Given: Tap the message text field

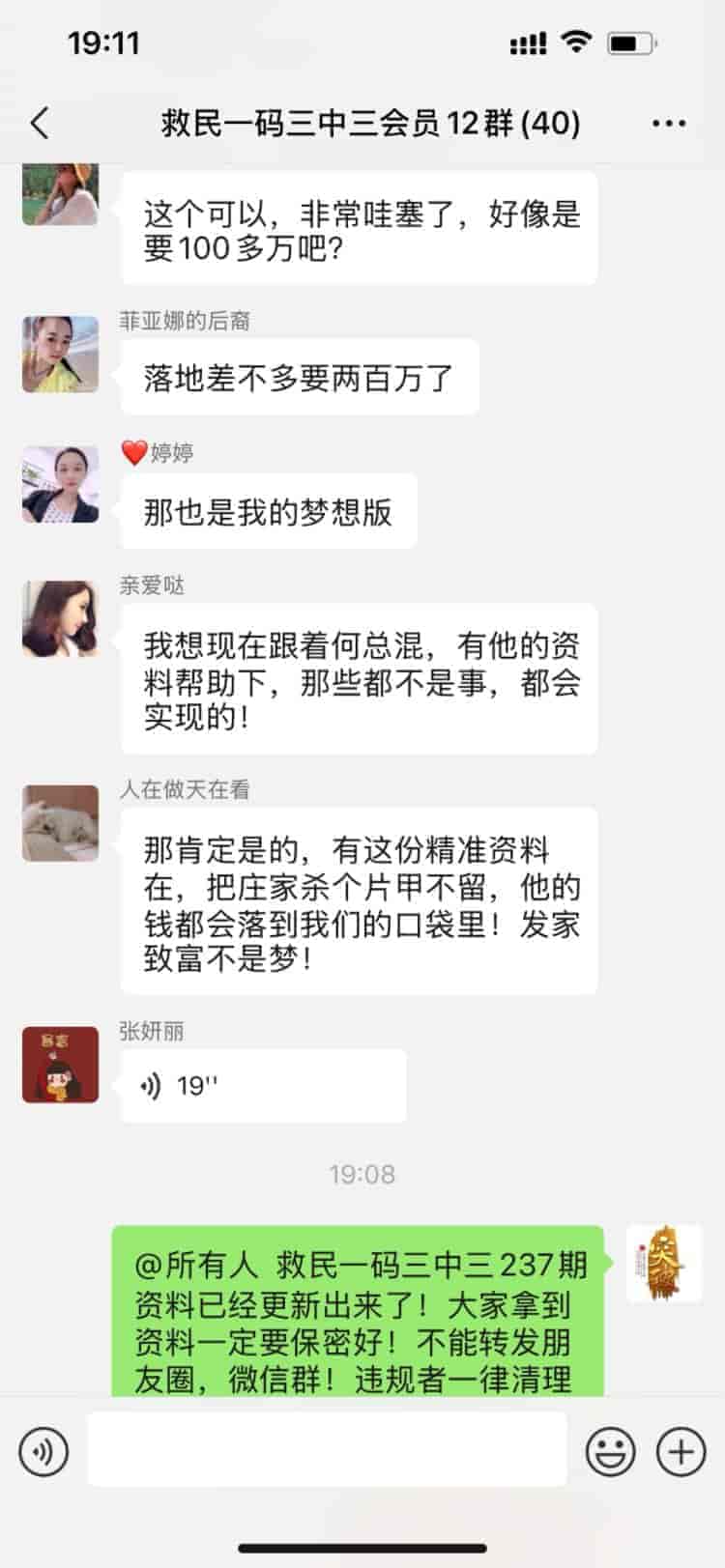Looking at the screenshot, I should pos(327,1449).
